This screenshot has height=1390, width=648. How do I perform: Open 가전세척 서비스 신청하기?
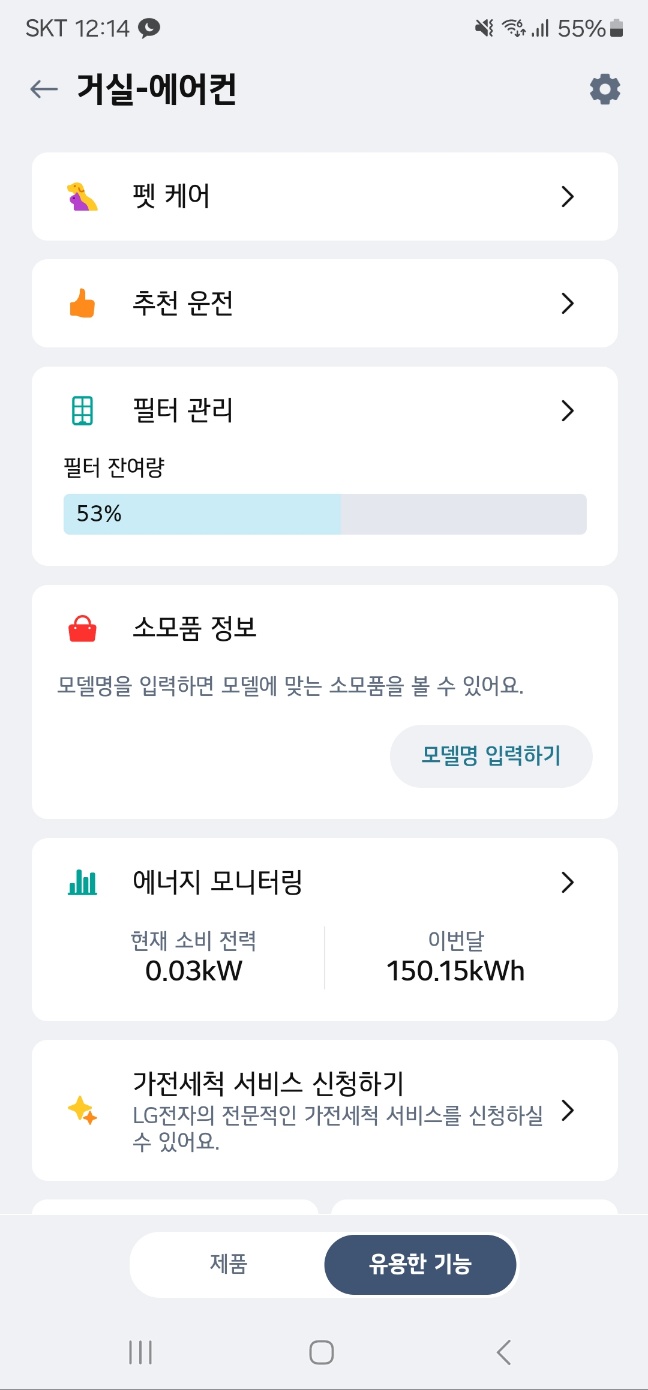pos(324,1110)
